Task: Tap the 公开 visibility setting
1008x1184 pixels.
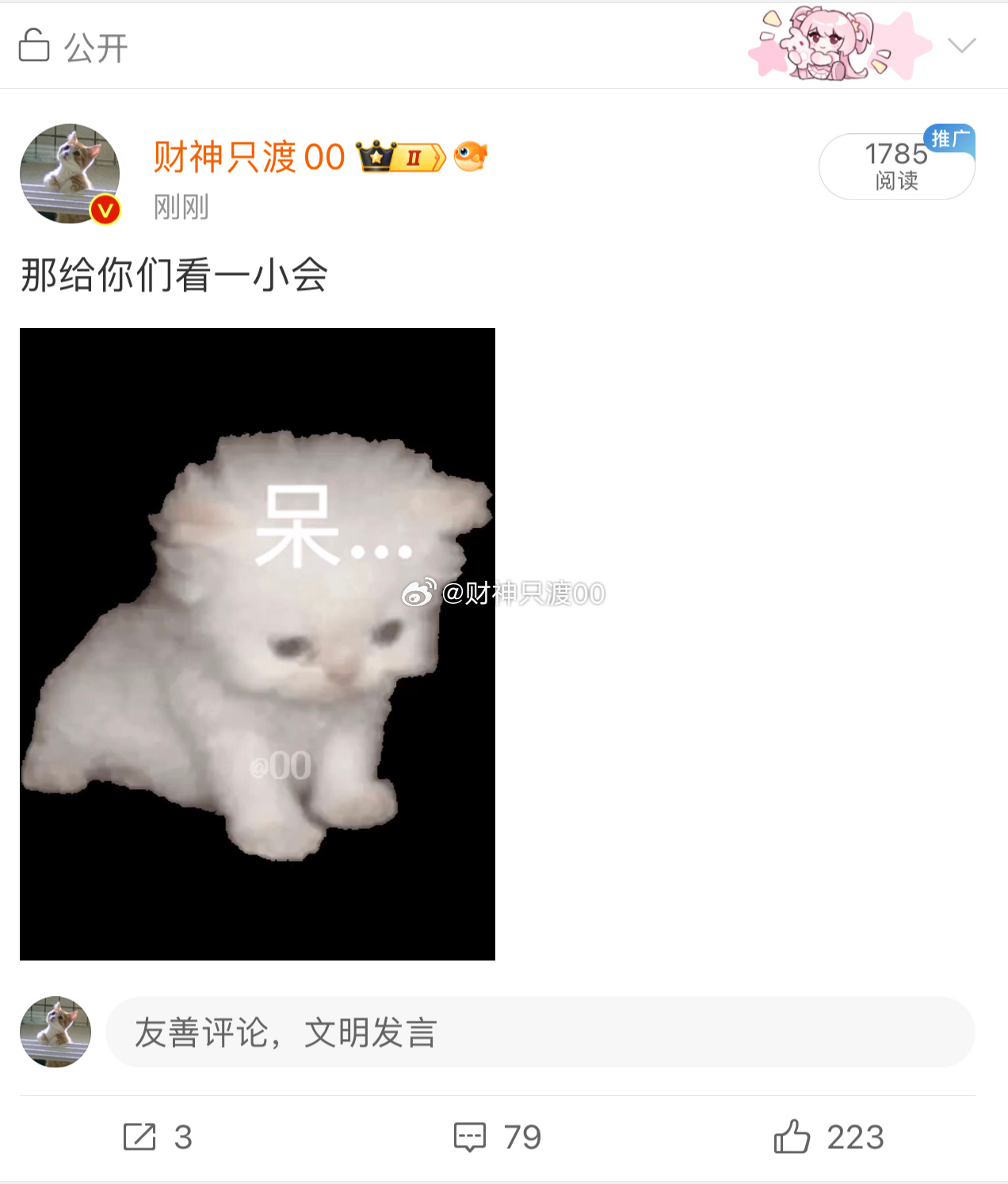Action: [74, 47]
